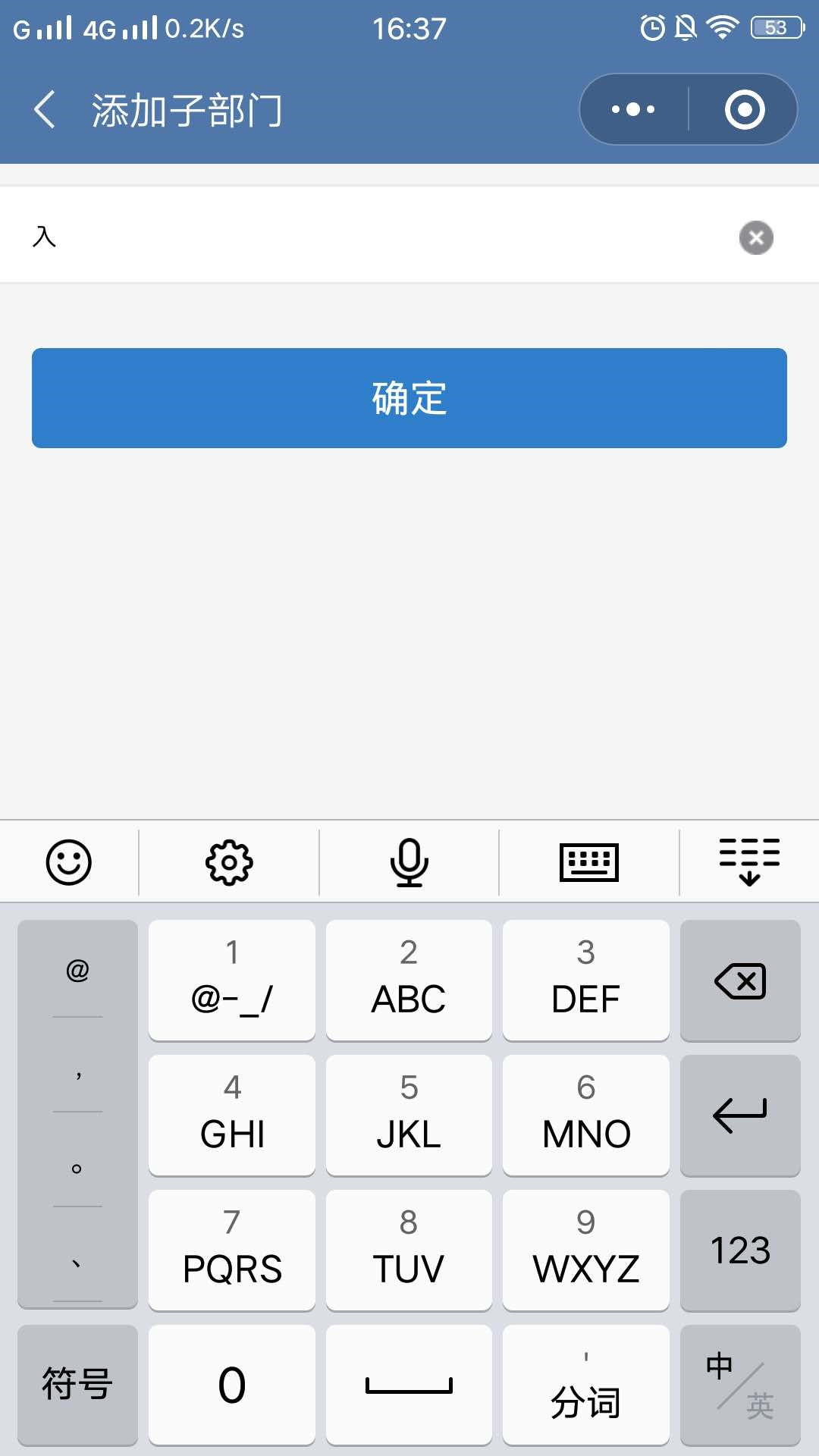Start voice input with microphone
The width and height of the screenshot is (819, 1456).
click(x=409, y=862)
